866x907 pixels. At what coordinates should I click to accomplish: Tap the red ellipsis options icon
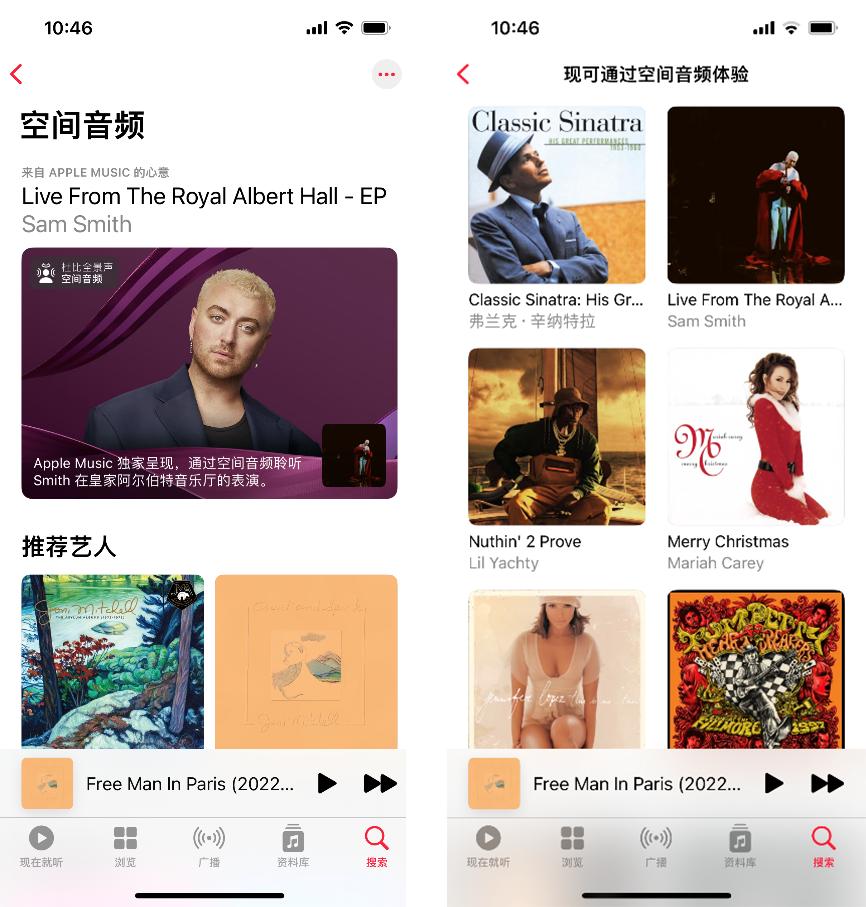(386, 74)
